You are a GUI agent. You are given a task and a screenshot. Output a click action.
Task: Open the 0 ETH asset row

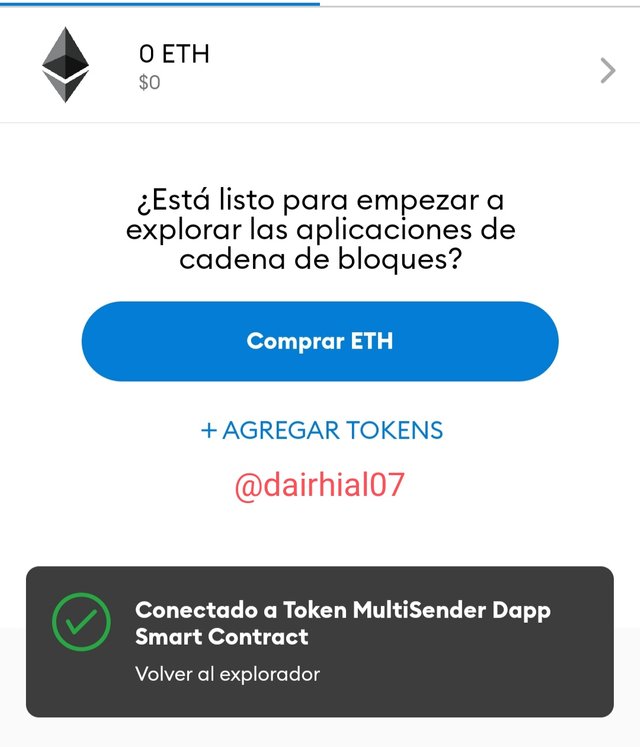pyautogui.click(x=320, y=66)
